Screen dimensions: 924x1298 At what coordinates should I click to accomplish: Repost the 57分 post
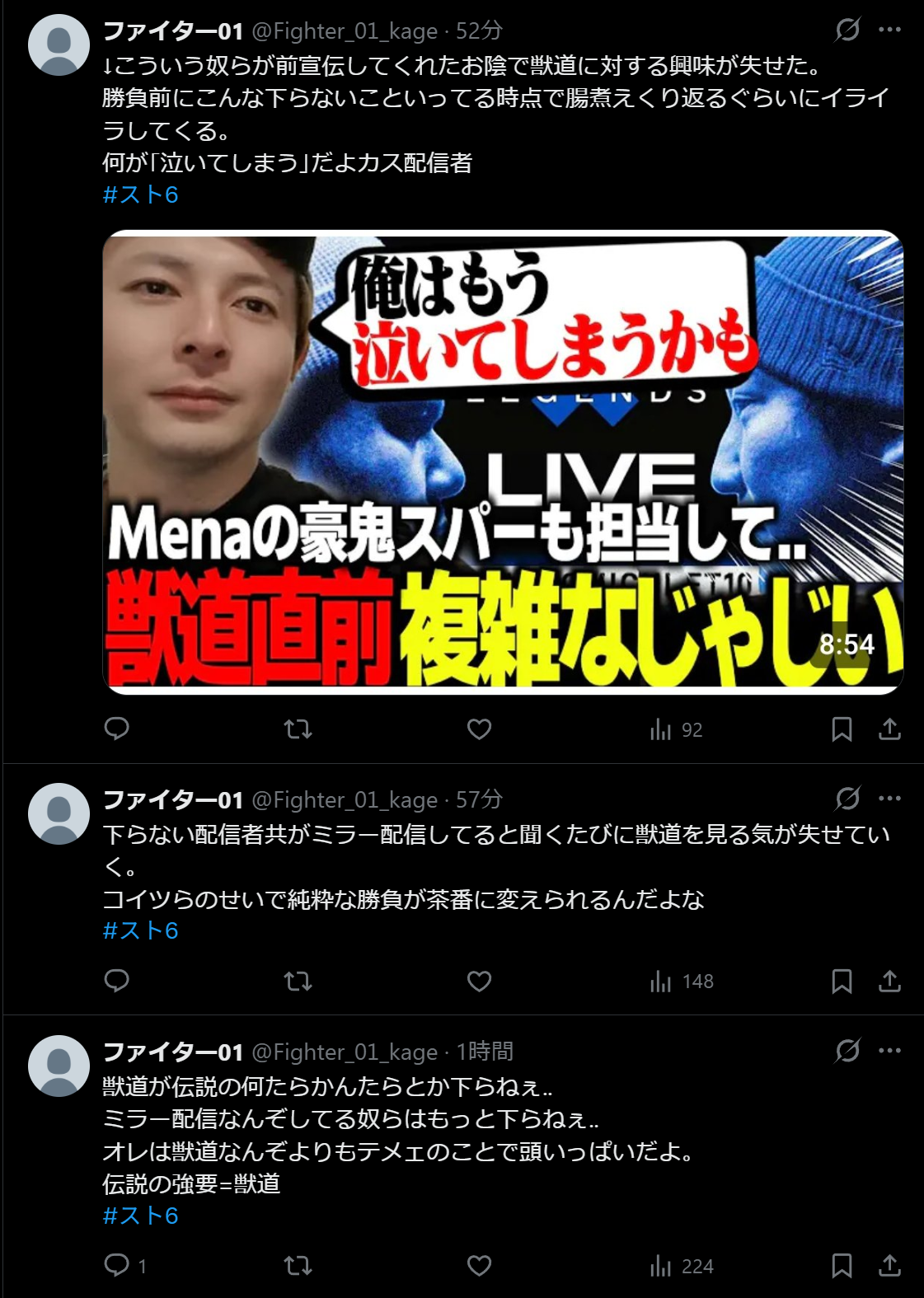click(x=298, y=981)
